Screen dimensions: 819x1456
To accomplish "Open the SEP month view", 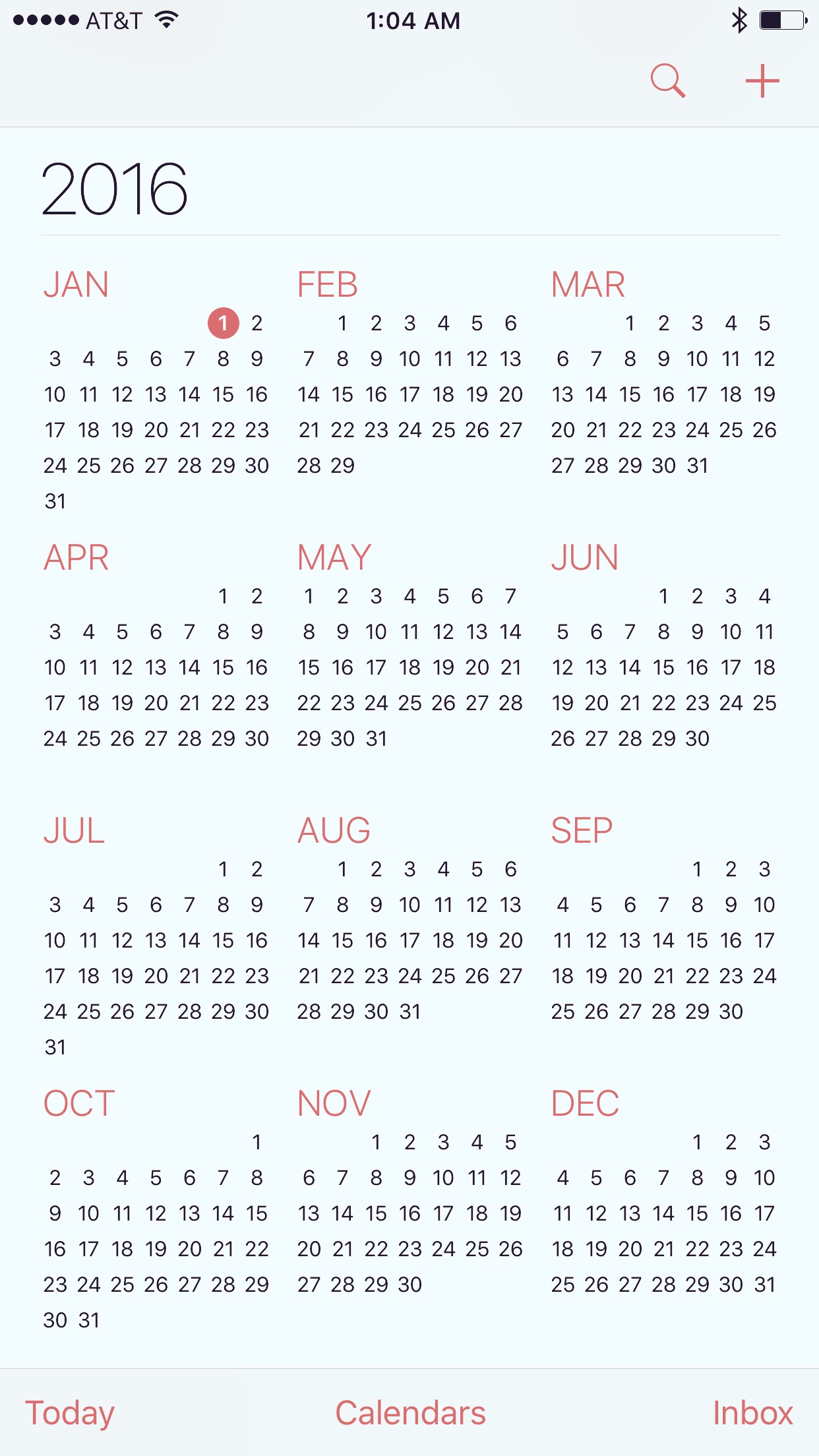I will (x=582, y=831).
